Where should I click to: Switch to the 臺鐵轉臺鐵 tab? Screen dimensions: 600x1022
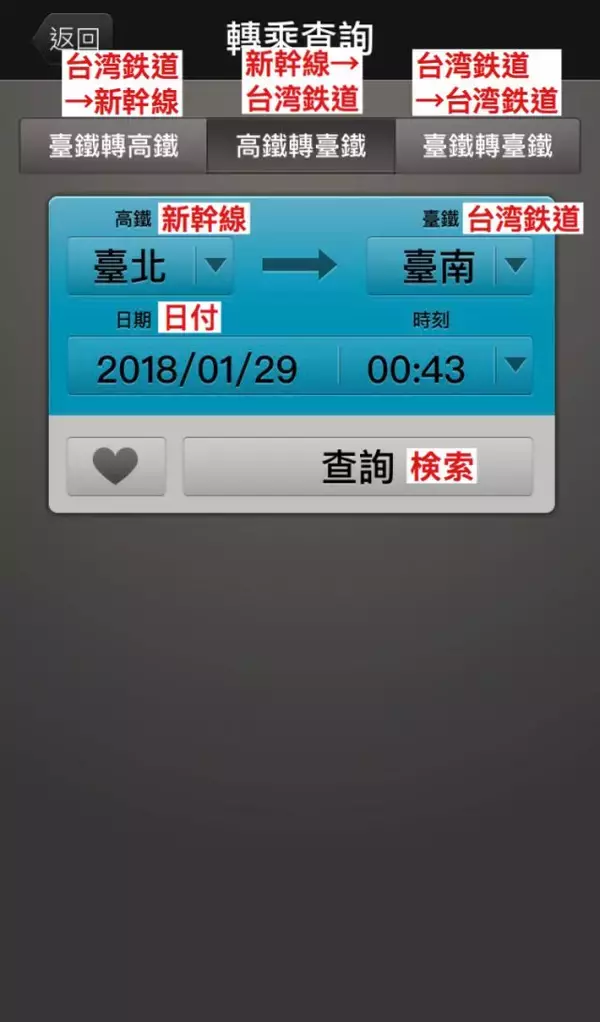pyautogui.click(x=487, y=147)
